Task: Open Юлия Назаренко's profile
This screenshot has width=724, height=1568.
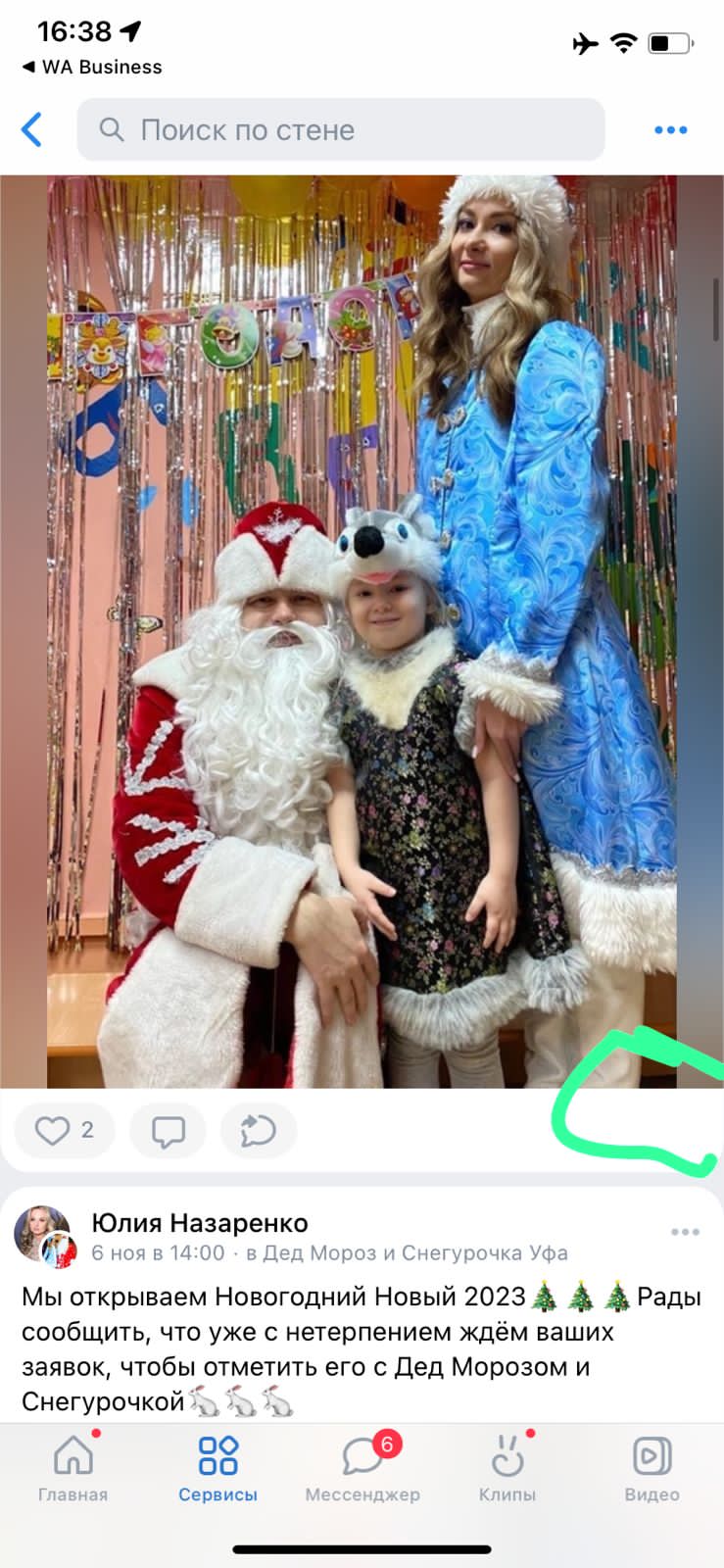Action: (x=199, y=1222)
